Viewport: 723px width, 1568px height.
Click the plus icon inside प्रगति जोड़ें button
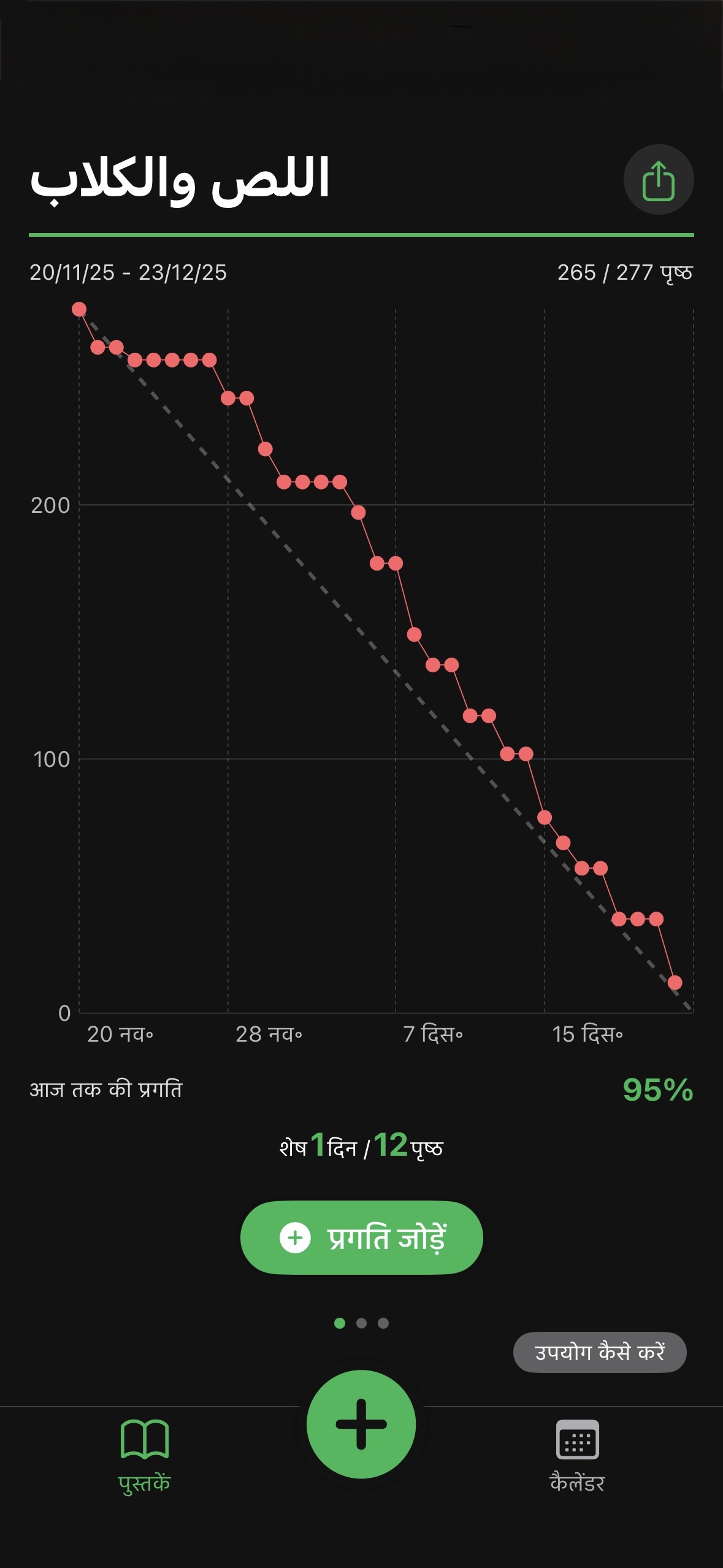pos(294,1237)
